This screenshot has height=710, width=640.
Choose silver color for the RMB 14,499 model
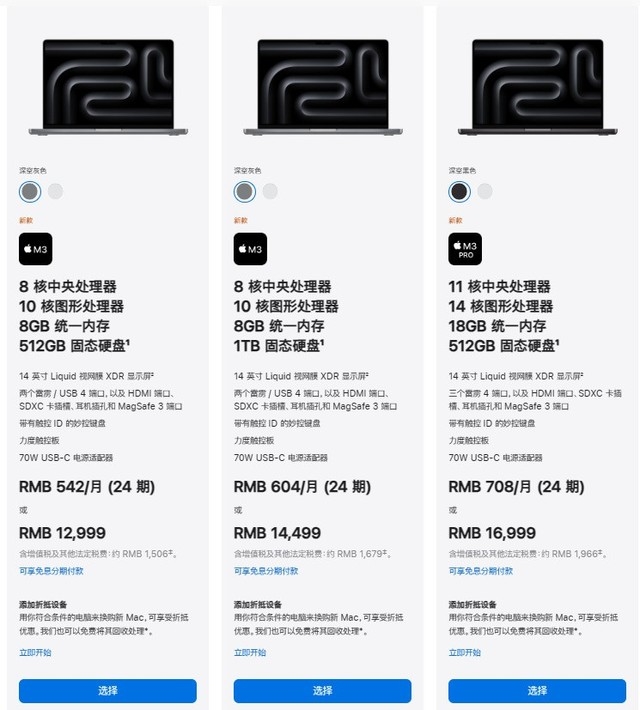click(x=270, y=191)
